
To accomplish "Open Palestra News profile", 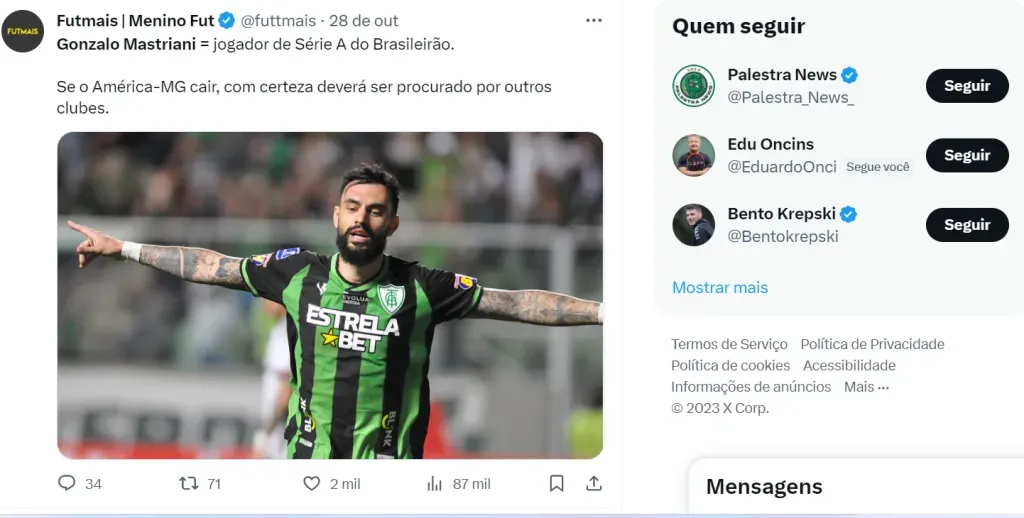I will (782, 75).
